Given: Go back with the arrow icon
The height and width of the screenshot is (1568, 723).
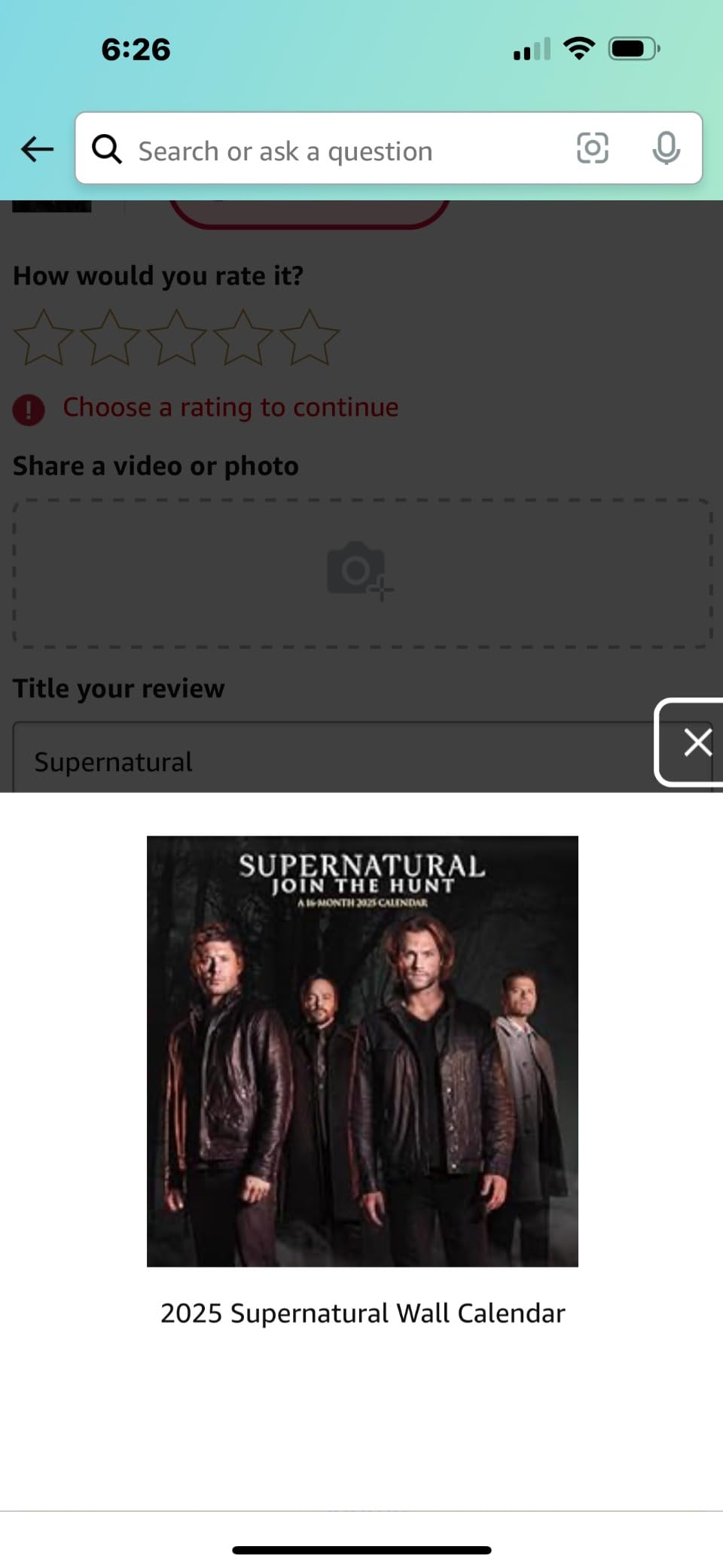Looking at the screenshot, I should [x=37, y=149].
